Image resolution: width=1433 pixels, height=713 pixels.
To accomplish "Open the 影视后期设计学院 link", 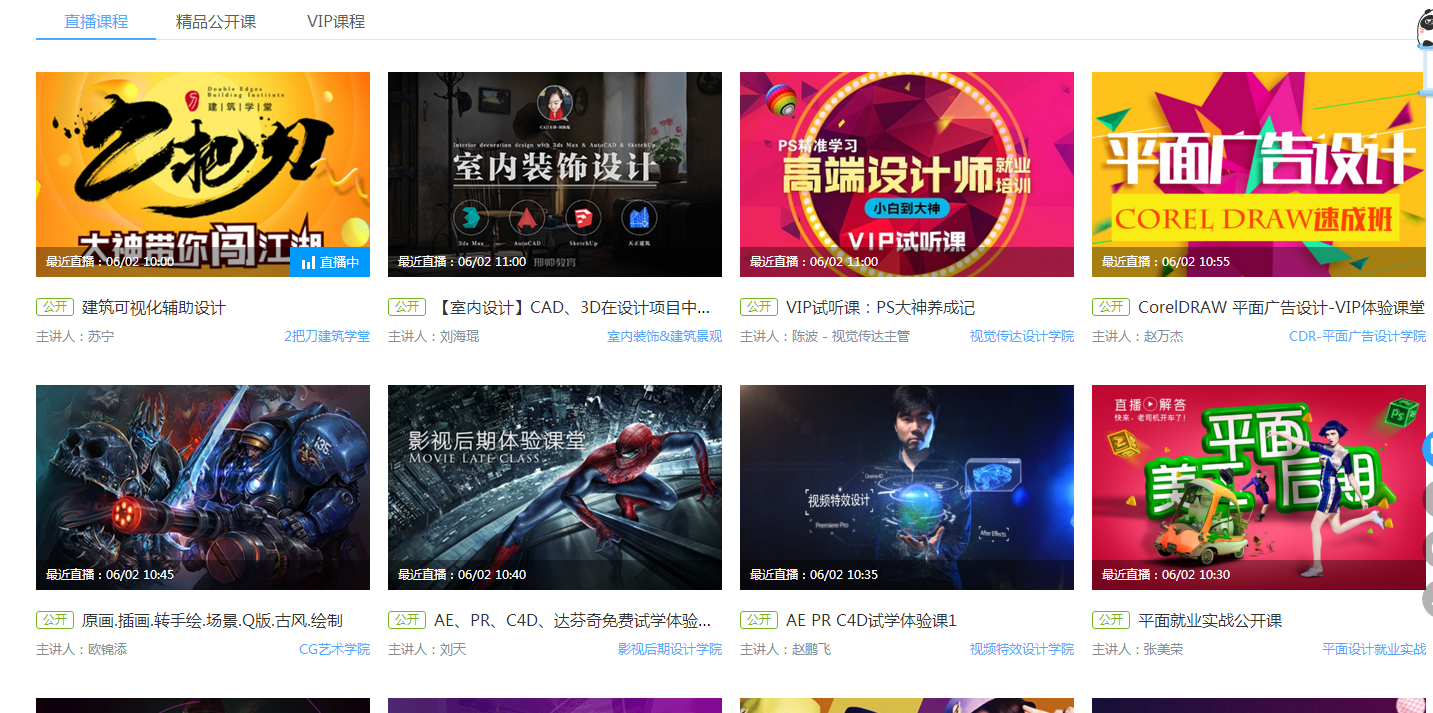I will [x=669, y=650].
